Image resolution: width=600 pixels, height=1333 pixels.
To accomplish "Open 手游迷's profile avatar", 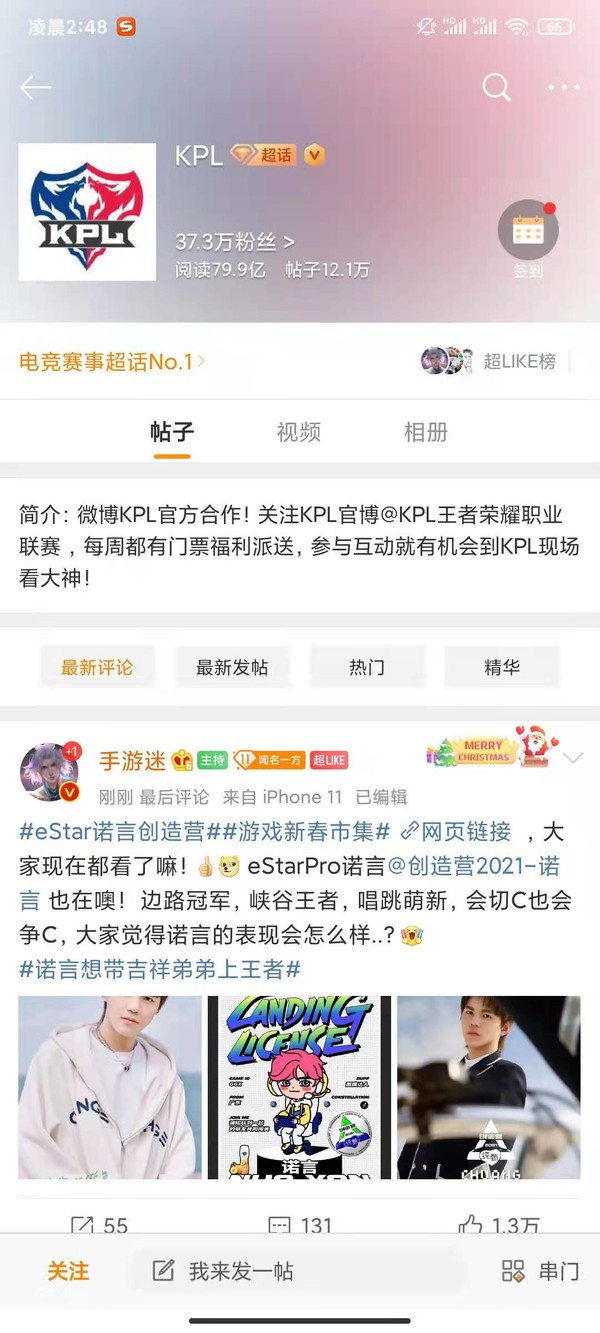I will coord(50,772).
